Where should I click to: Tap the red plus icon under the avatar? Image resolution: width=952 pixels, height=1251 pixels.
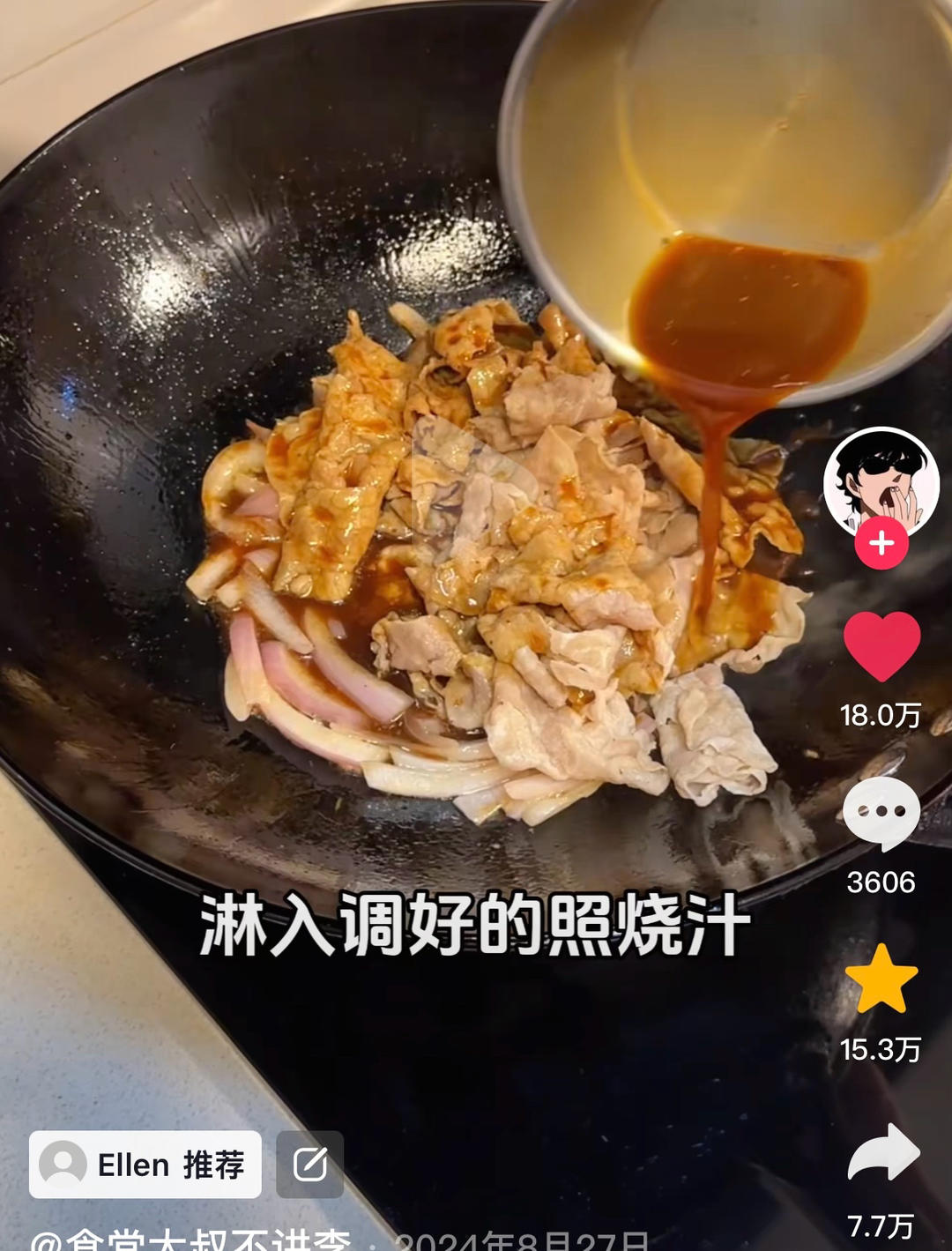881,544
